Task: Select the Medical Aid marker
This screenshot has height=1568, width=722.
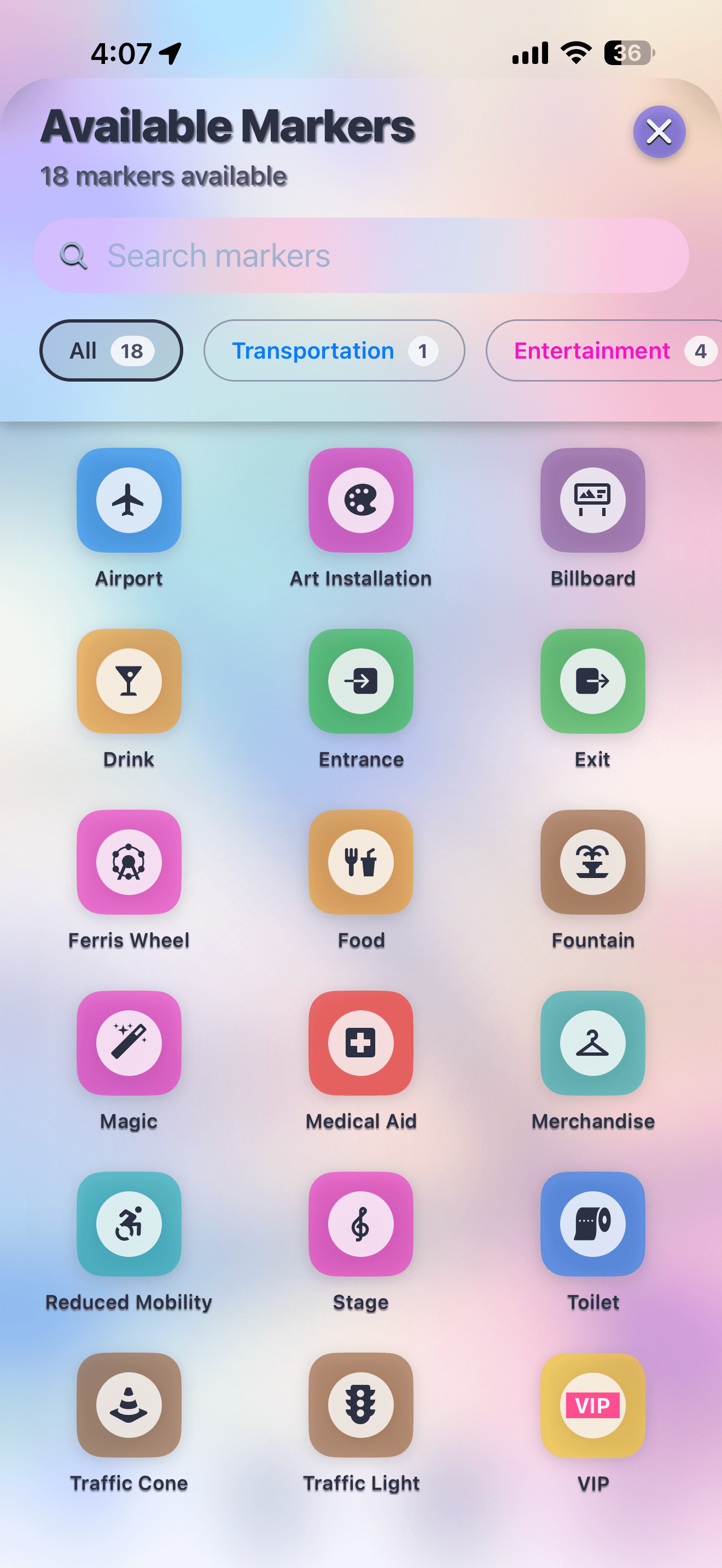Action: (x=360, y=1042)
